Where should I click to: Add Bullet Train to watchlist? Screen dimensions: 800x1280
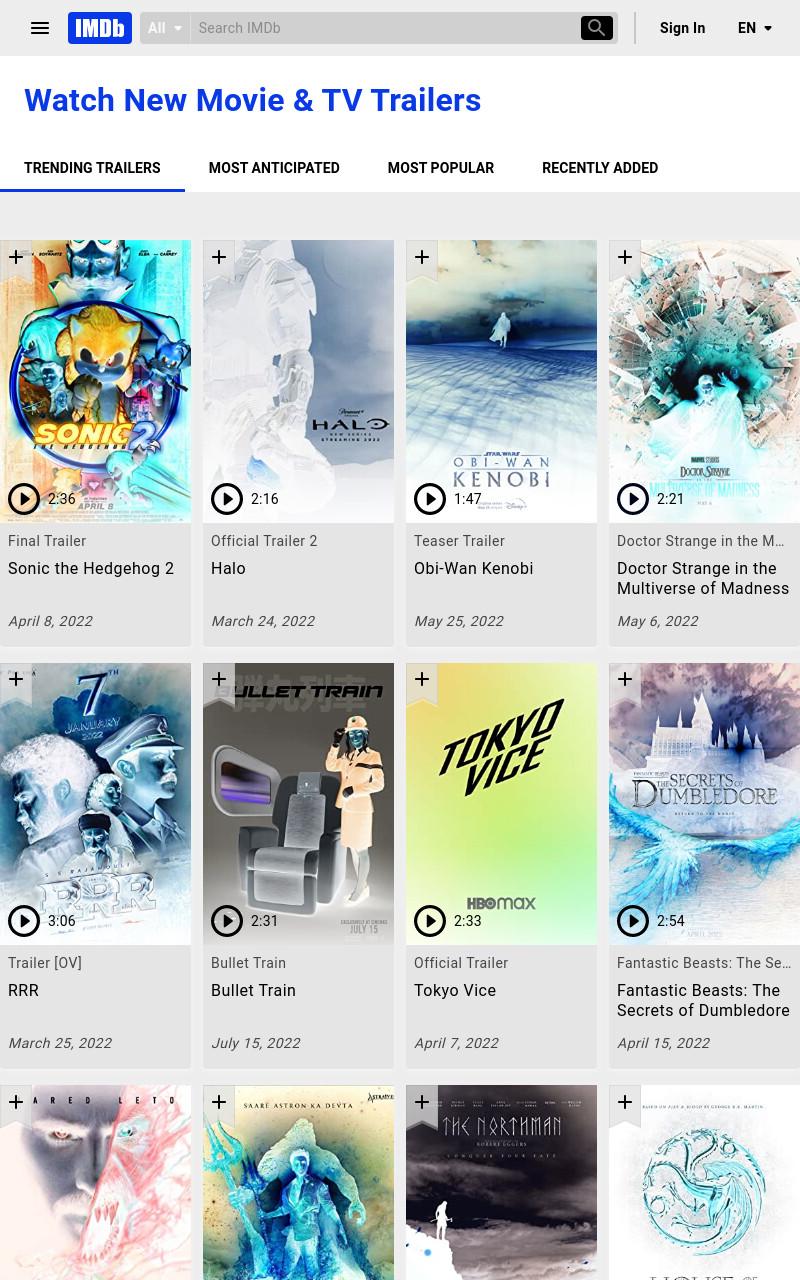tap(219, 680)
